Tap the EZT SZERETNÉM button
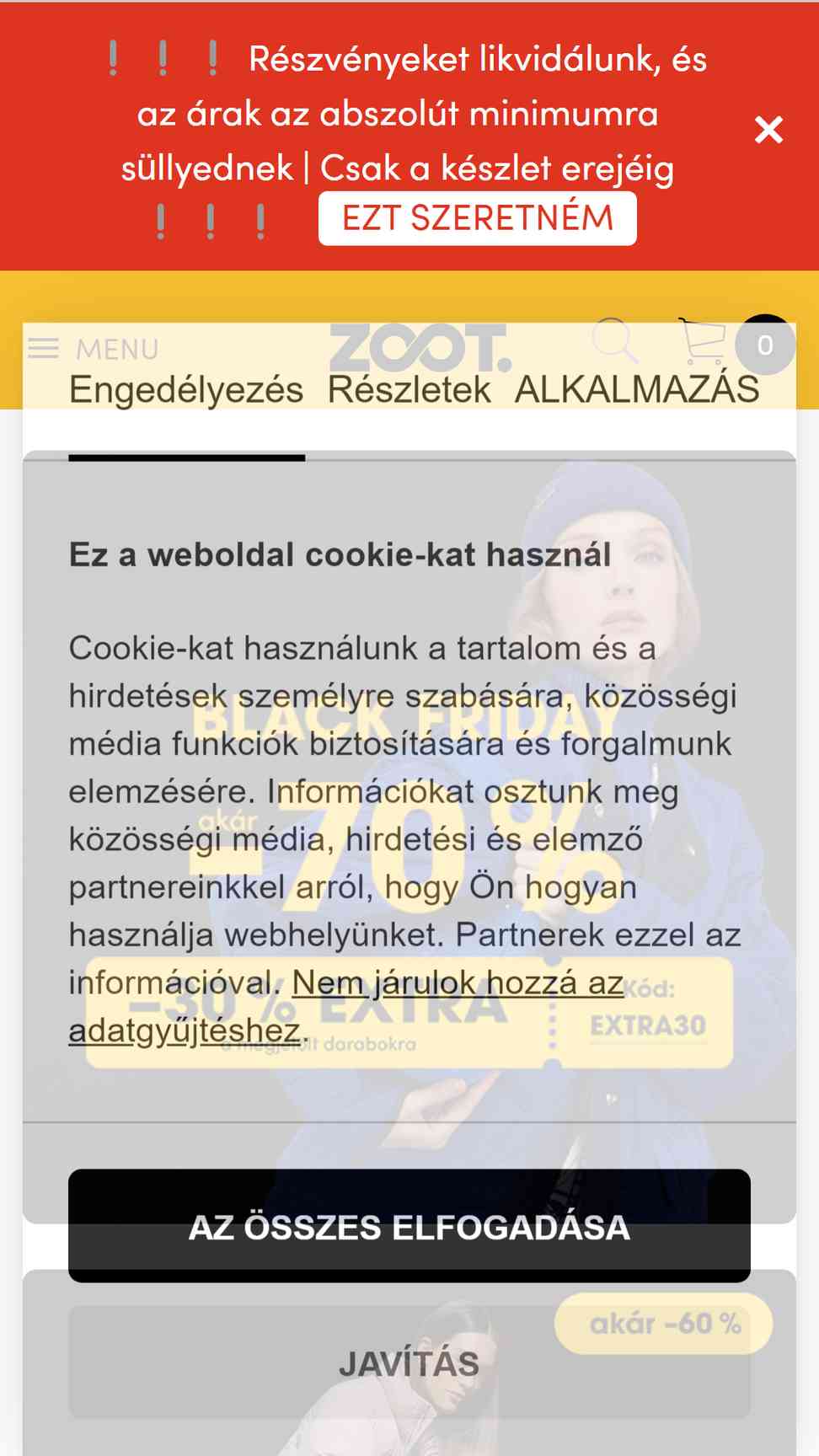819x1456 pixels. tap(477, 219)
